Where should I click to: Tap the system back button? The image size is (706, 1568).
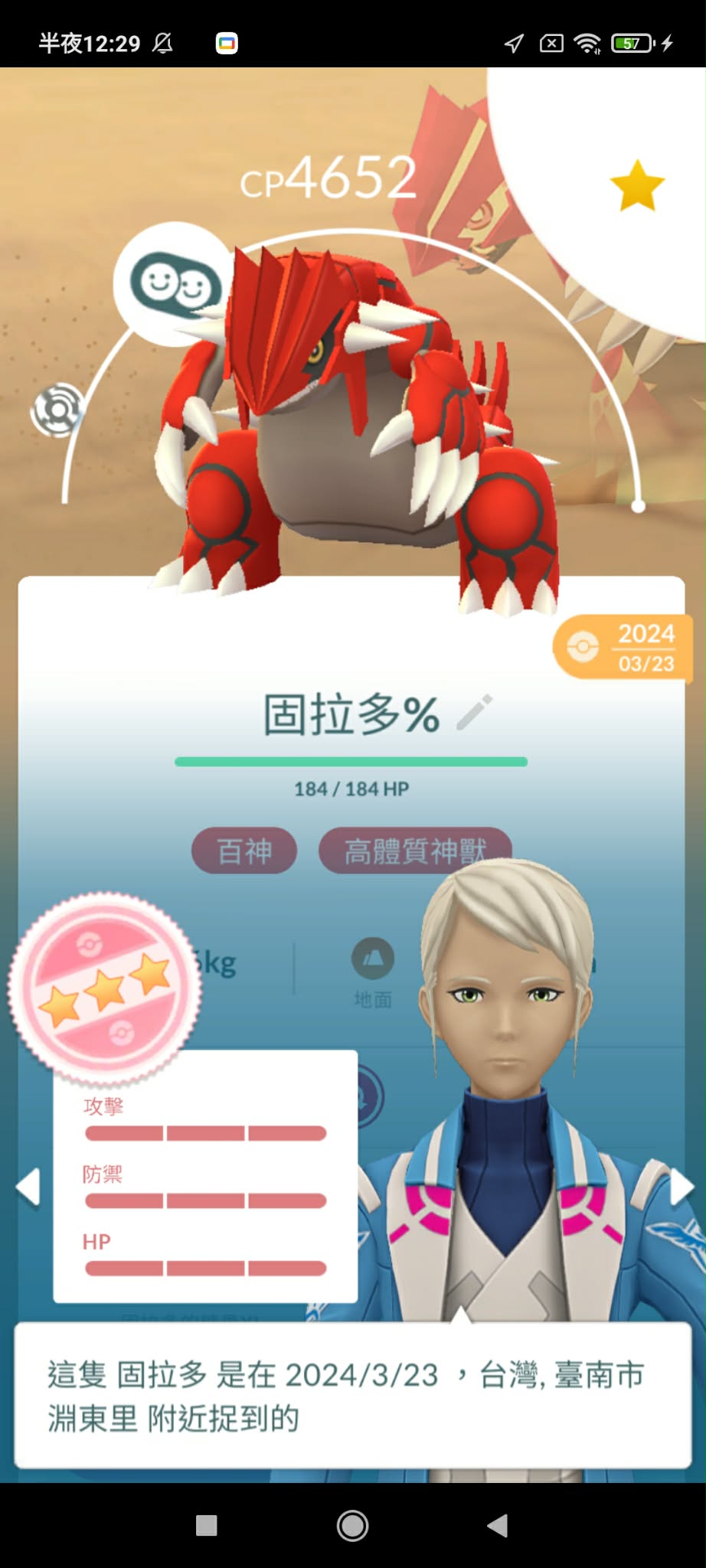coord(497,1526)
